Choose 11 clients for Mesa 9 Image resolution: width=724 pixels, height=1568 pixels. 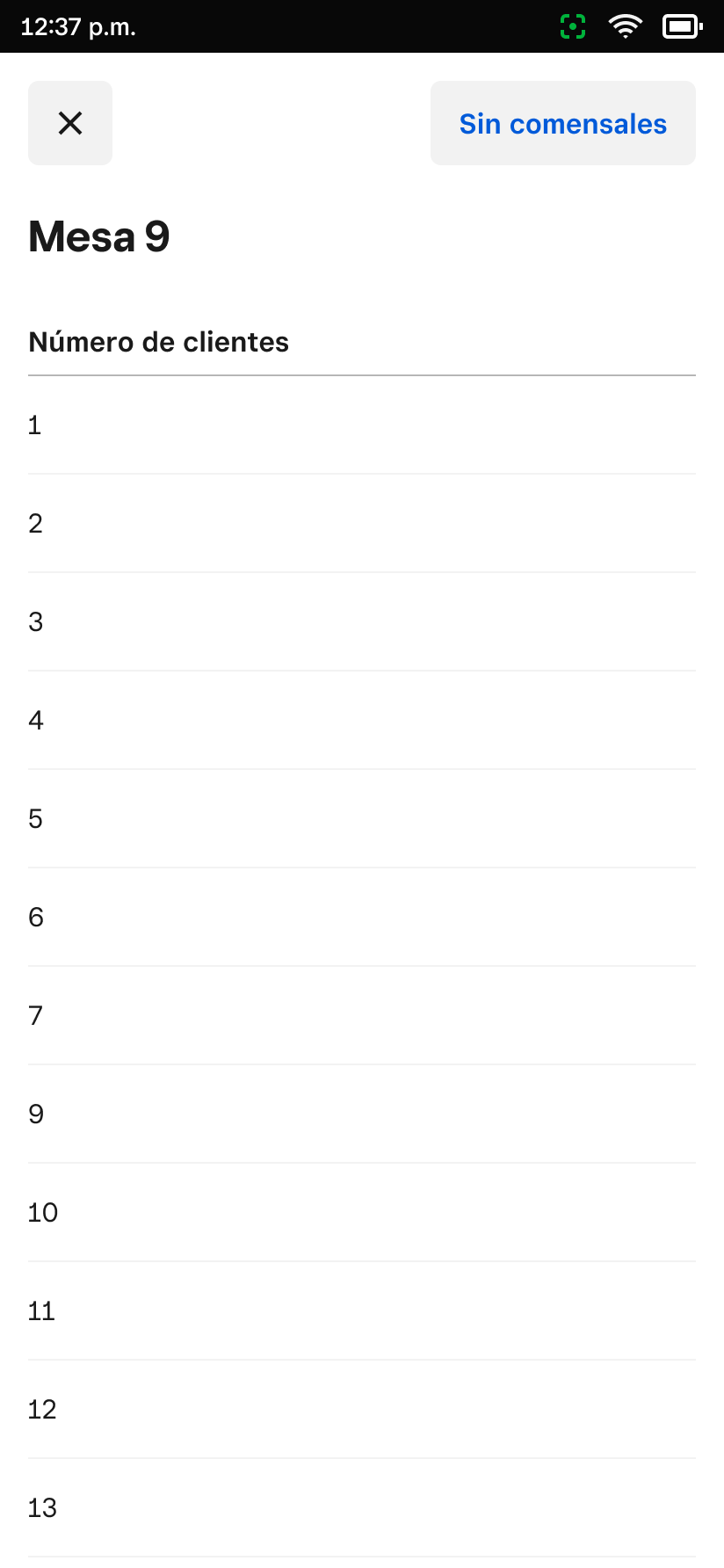[362, 1311]
